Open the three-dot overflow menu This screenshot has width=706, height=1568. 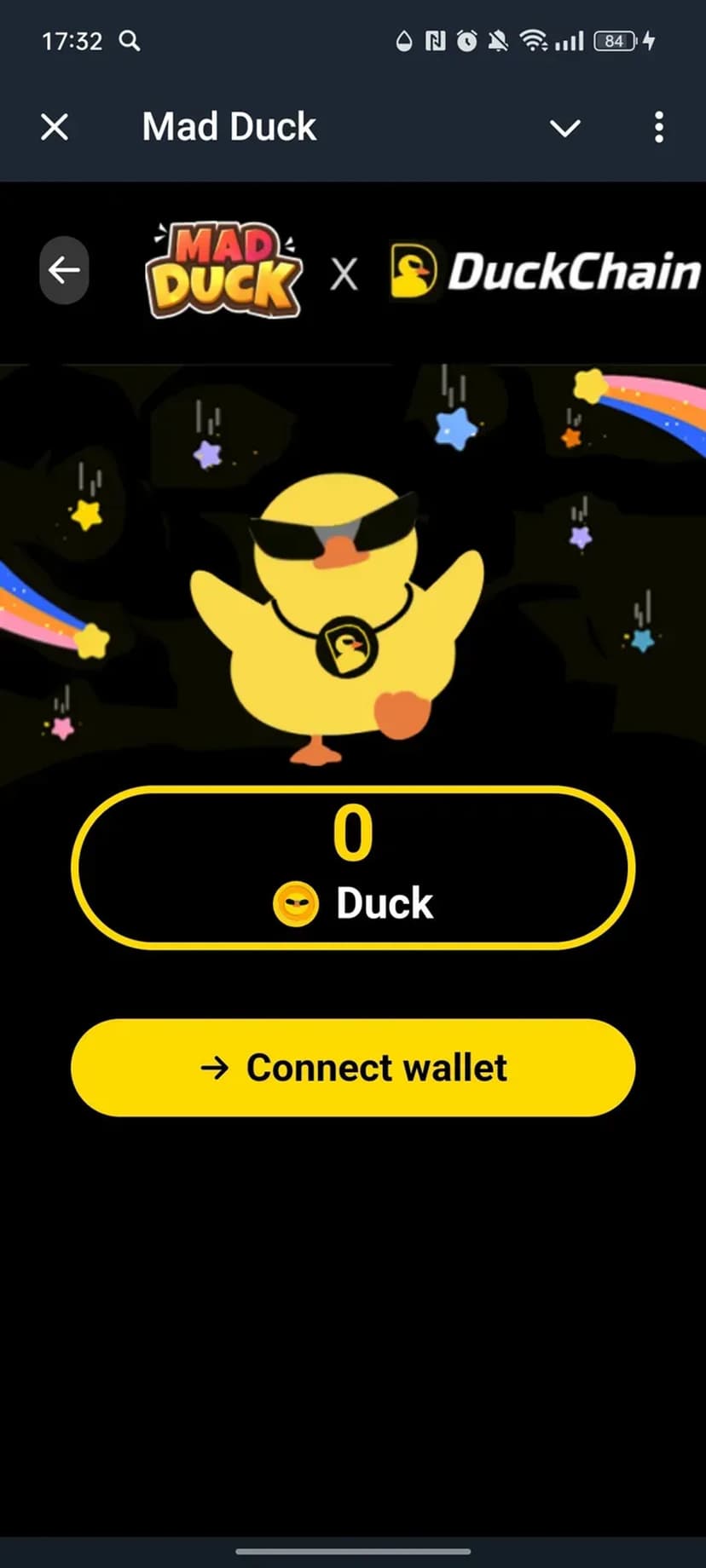point(658,128)
